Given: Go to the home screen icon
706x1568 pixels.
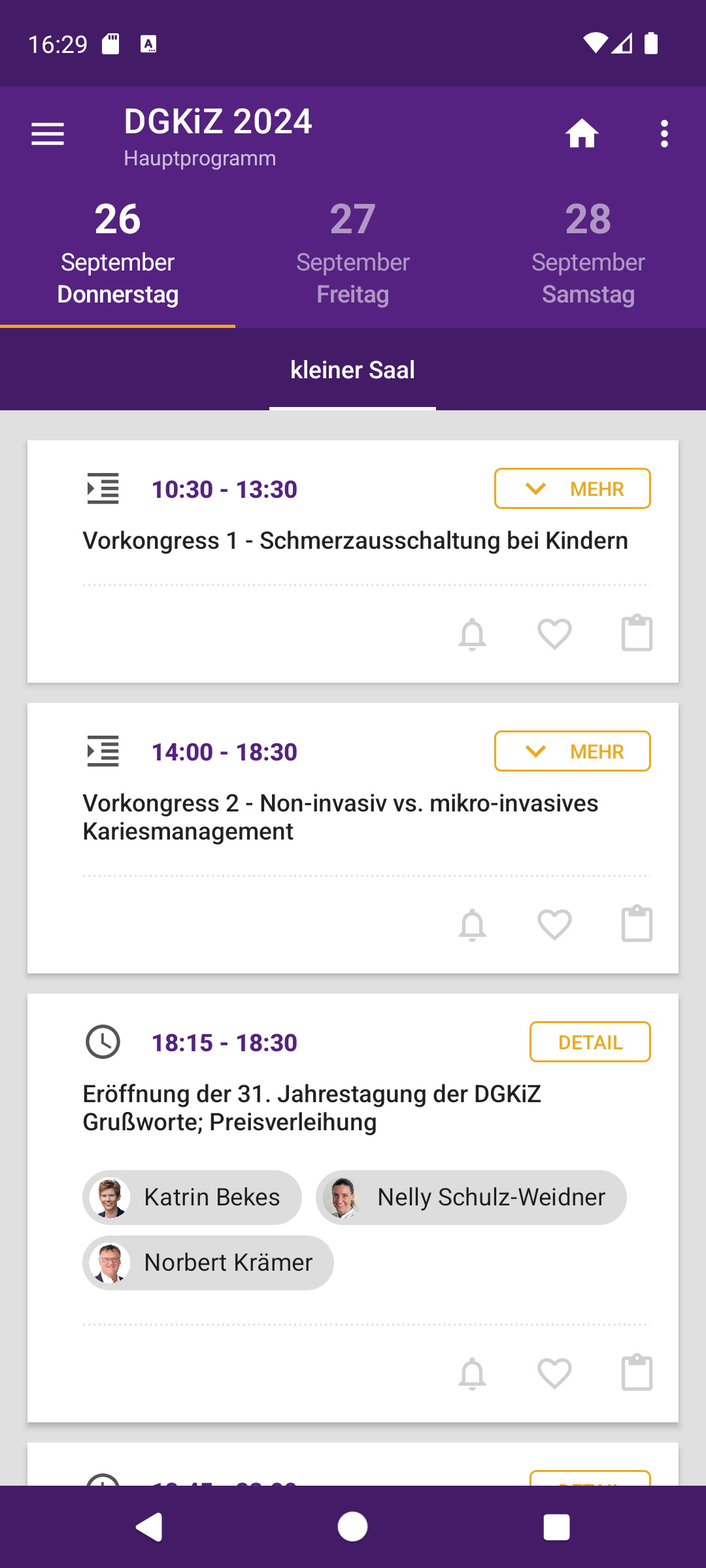Looking at the screenshot, I should click(x=582, y=134).
